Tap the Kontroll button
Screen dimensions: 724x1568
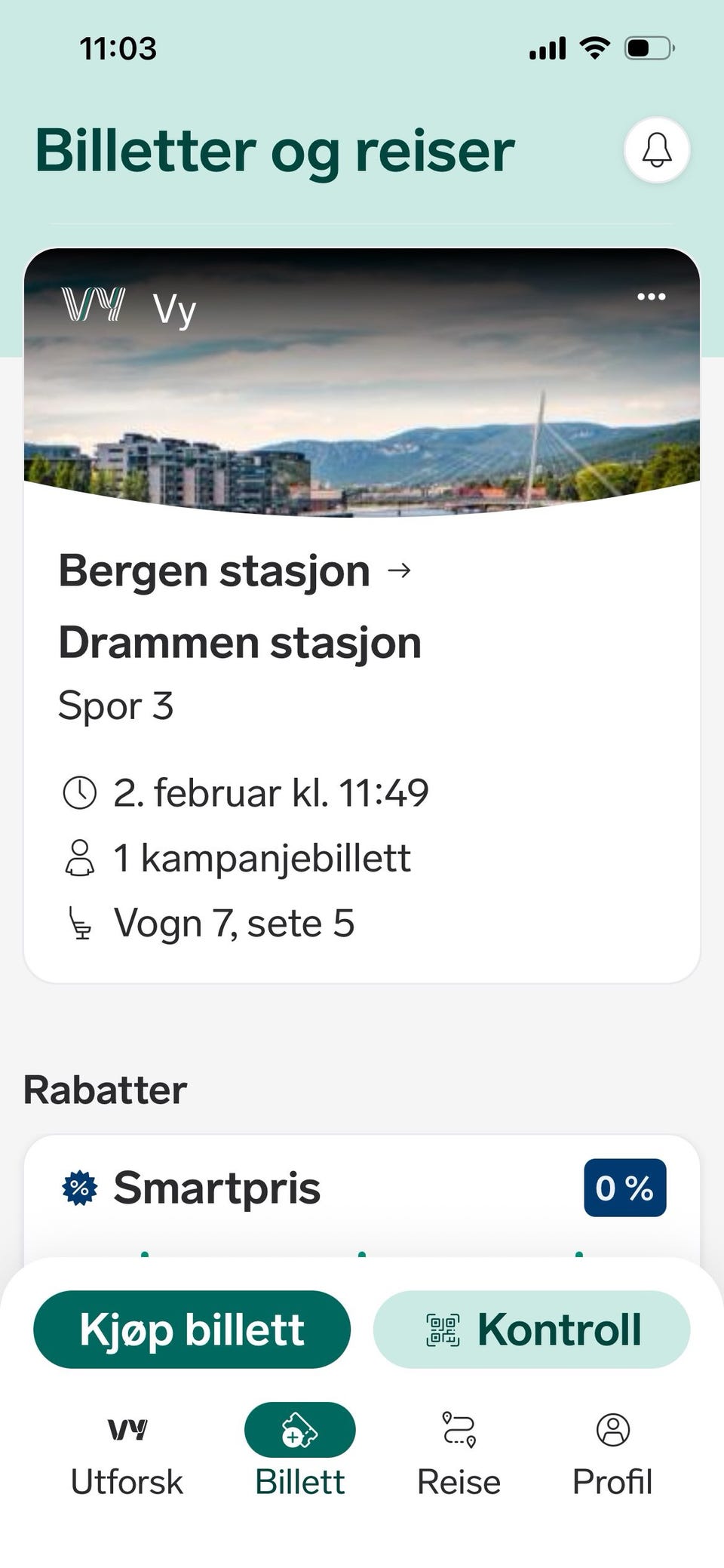pos(532,1329)
